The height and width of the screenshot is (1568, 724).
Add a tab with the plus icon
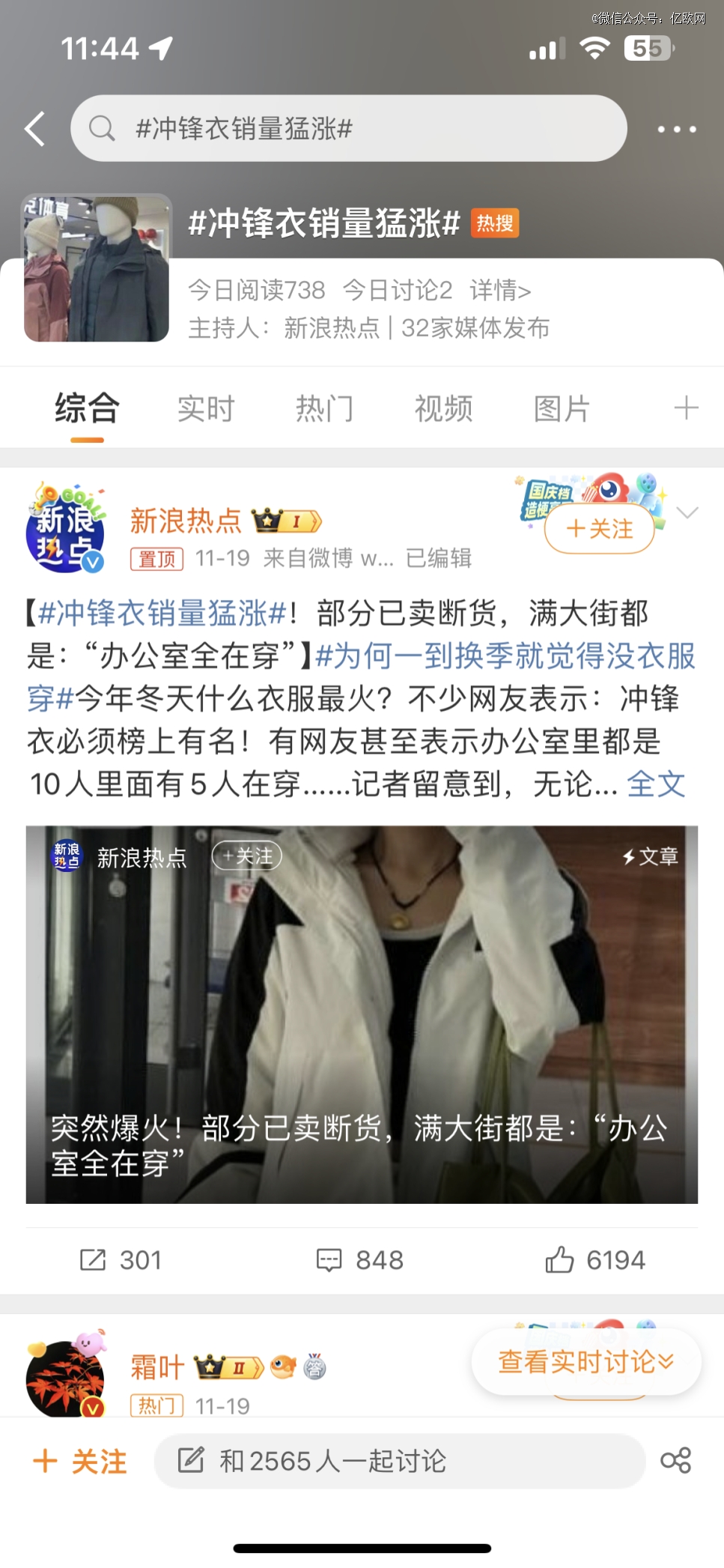point(686,408)
